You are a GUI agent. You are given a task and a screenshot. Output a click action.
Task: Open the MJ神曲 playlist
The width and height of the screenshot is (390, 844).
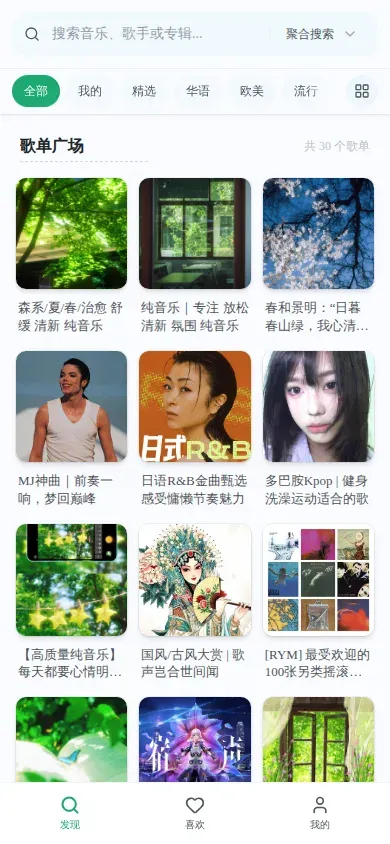[x=72, y=430]
